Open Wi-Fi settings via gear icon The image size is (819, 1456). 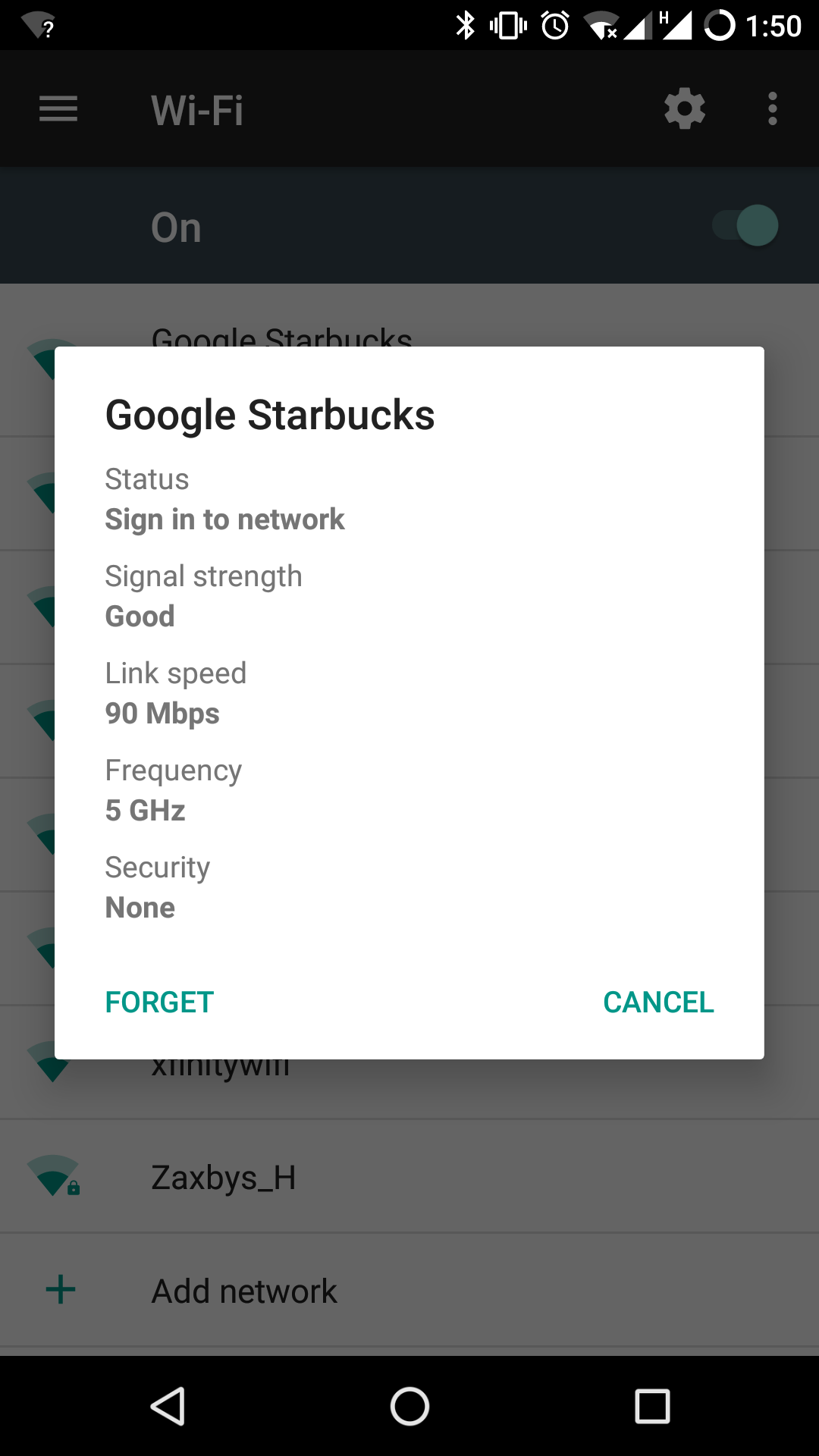click(684, 108)
